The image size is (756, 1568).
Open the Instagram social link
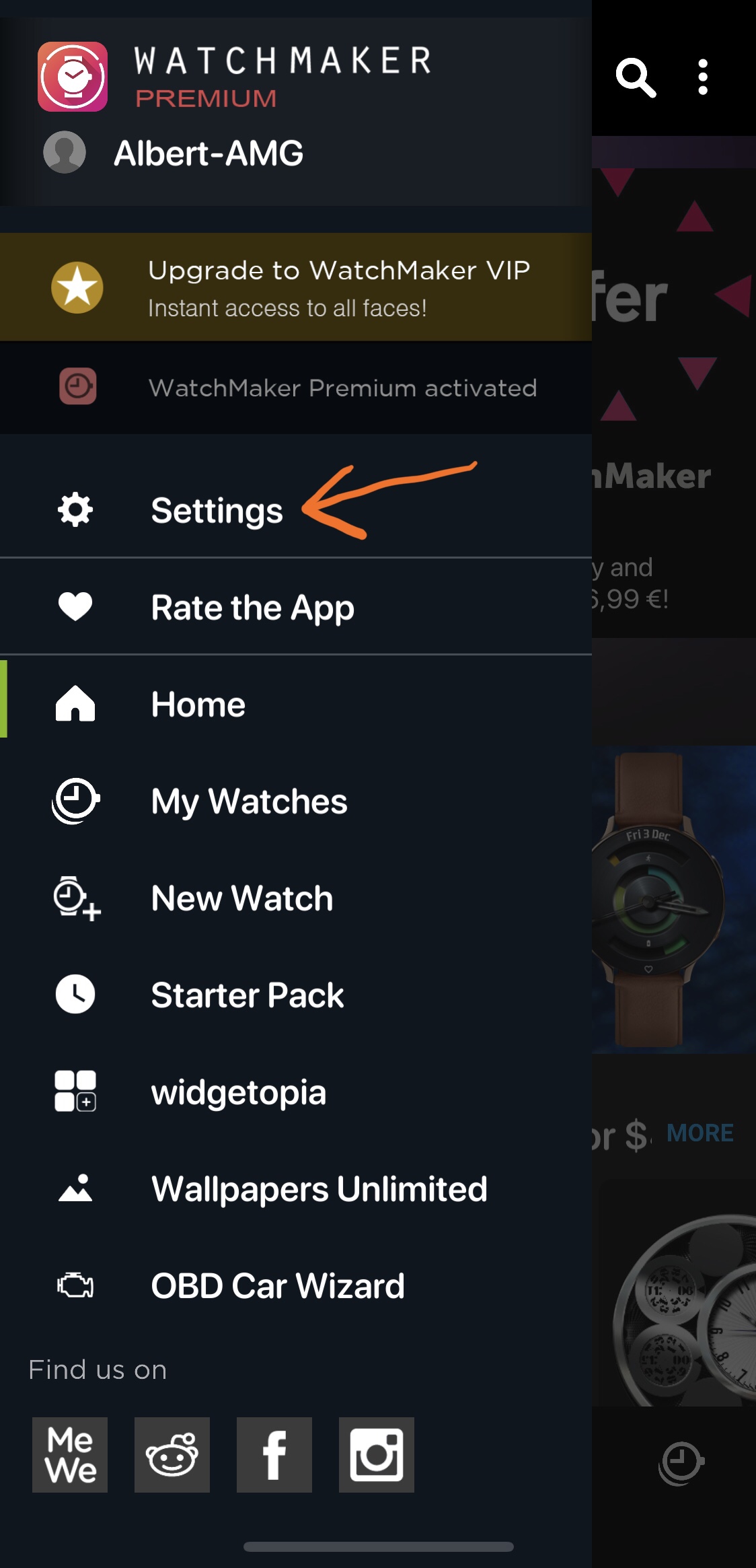tap(377, 1455)
